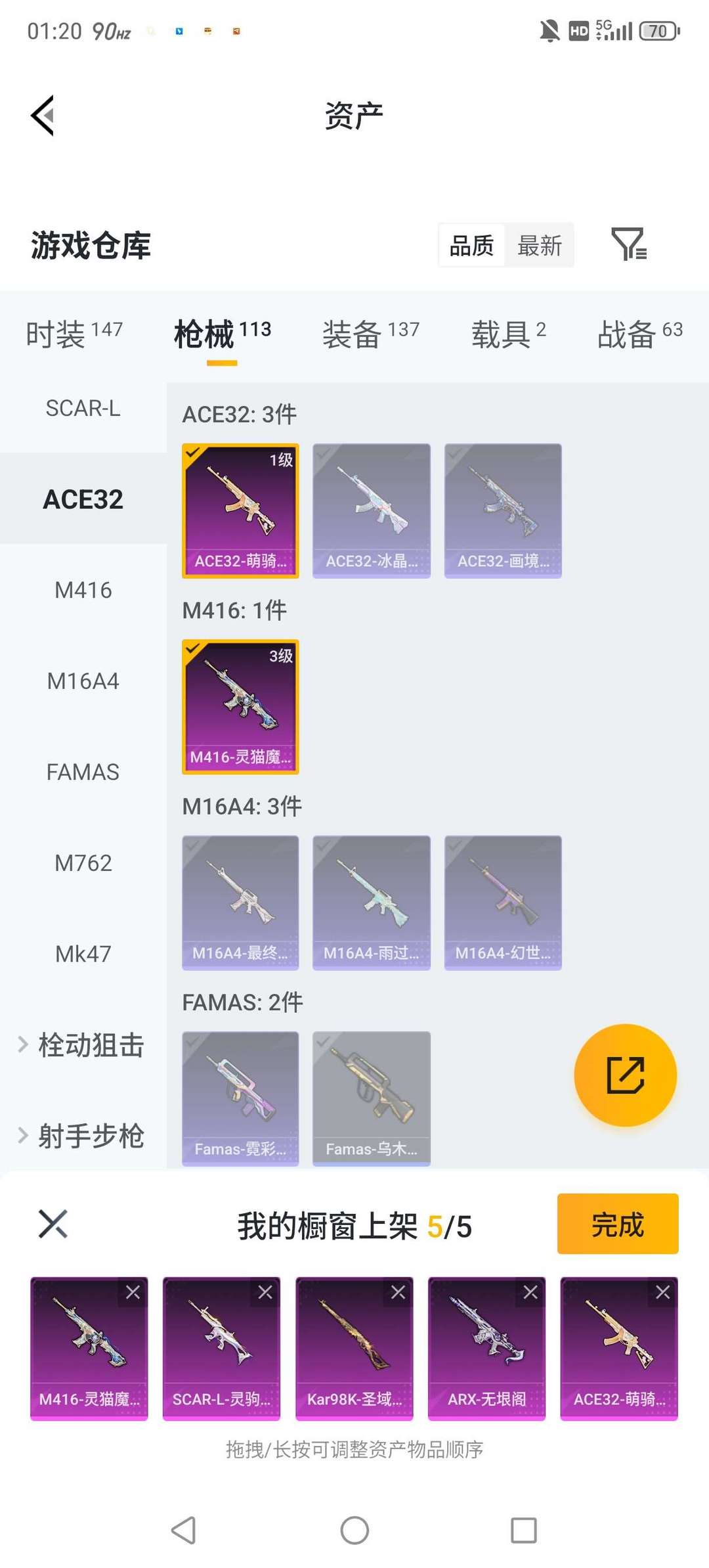709x1568 pixels.
Task: Go to the home screen via navigation bar
Action: click(x=354, y=1530)
